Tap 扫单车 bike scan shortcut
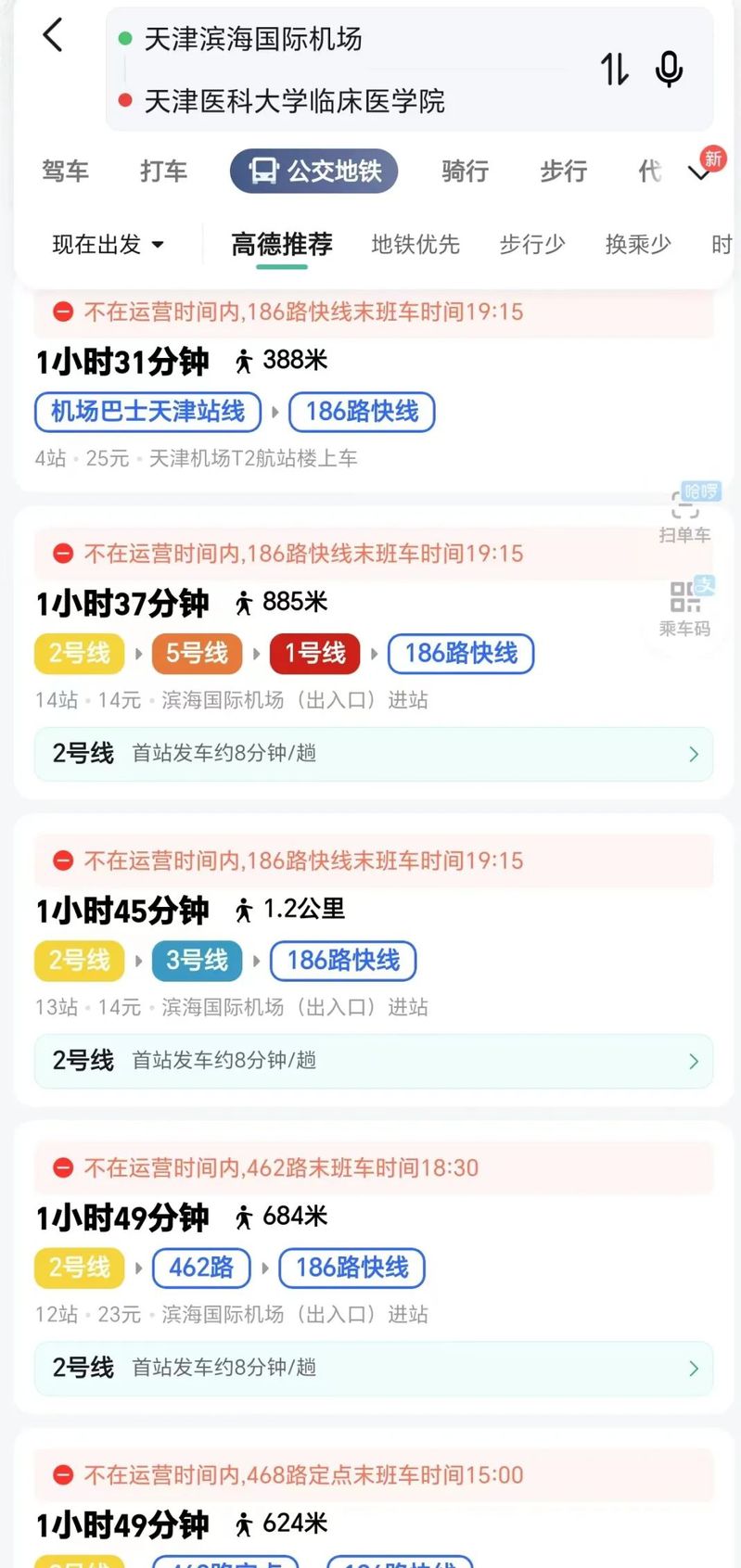741x1568 pixels. click(x=684, y=516)
